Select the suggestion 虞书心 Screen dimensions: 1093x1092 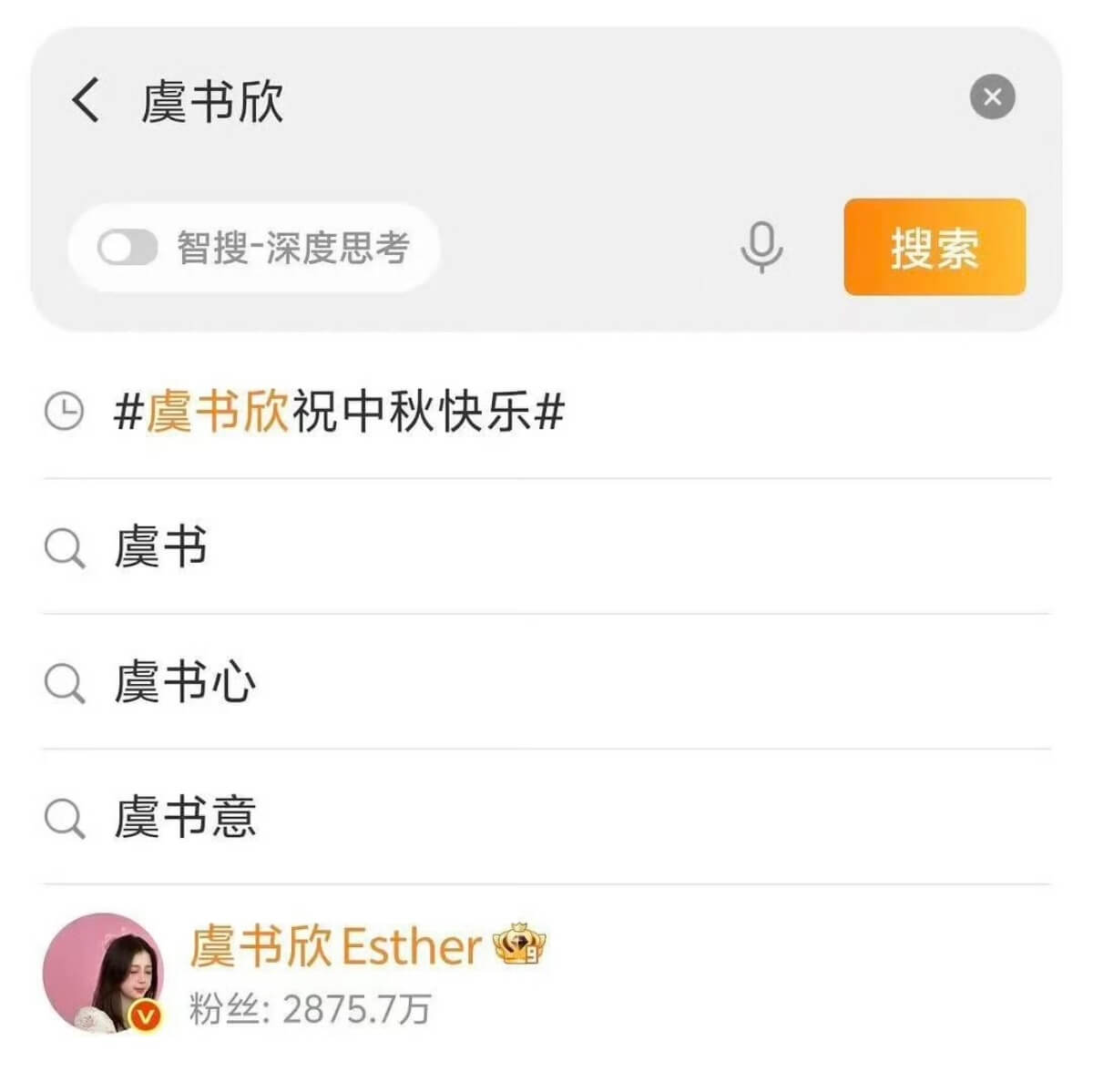click(x=185, y=682)
